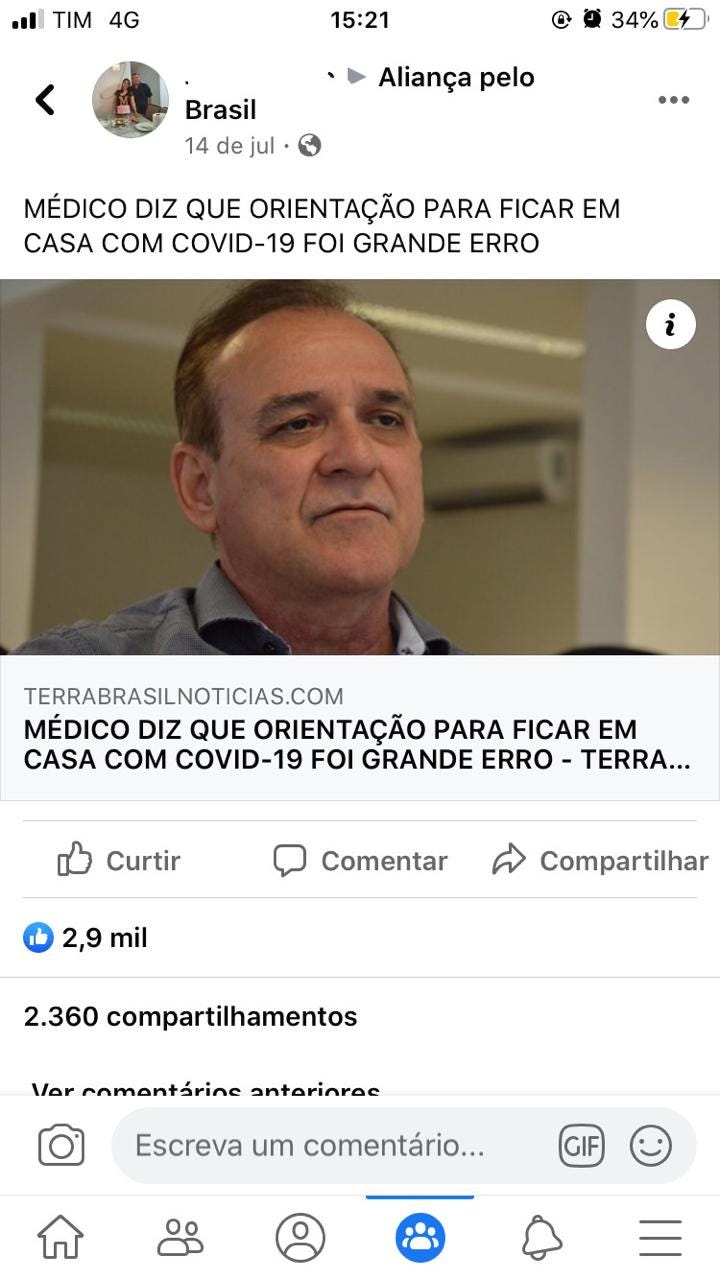Open the Aliança pelo Brasil group link
The height and width of the screenshot is (1280, 720).
pyautogui.click(x=456, y=78)
